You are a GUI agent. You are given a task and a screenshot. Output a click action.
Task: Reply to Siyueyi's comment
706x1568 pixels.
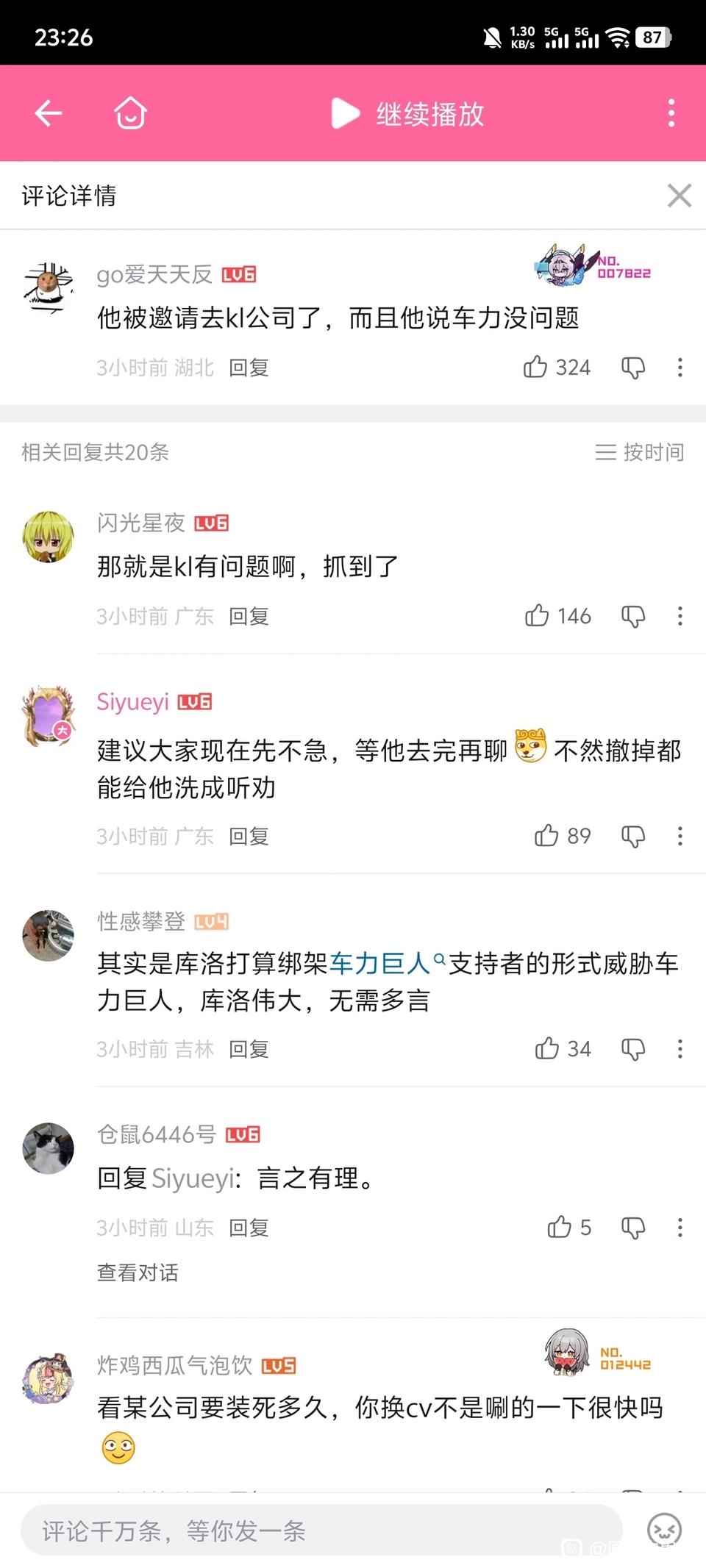tap(249, 836)
